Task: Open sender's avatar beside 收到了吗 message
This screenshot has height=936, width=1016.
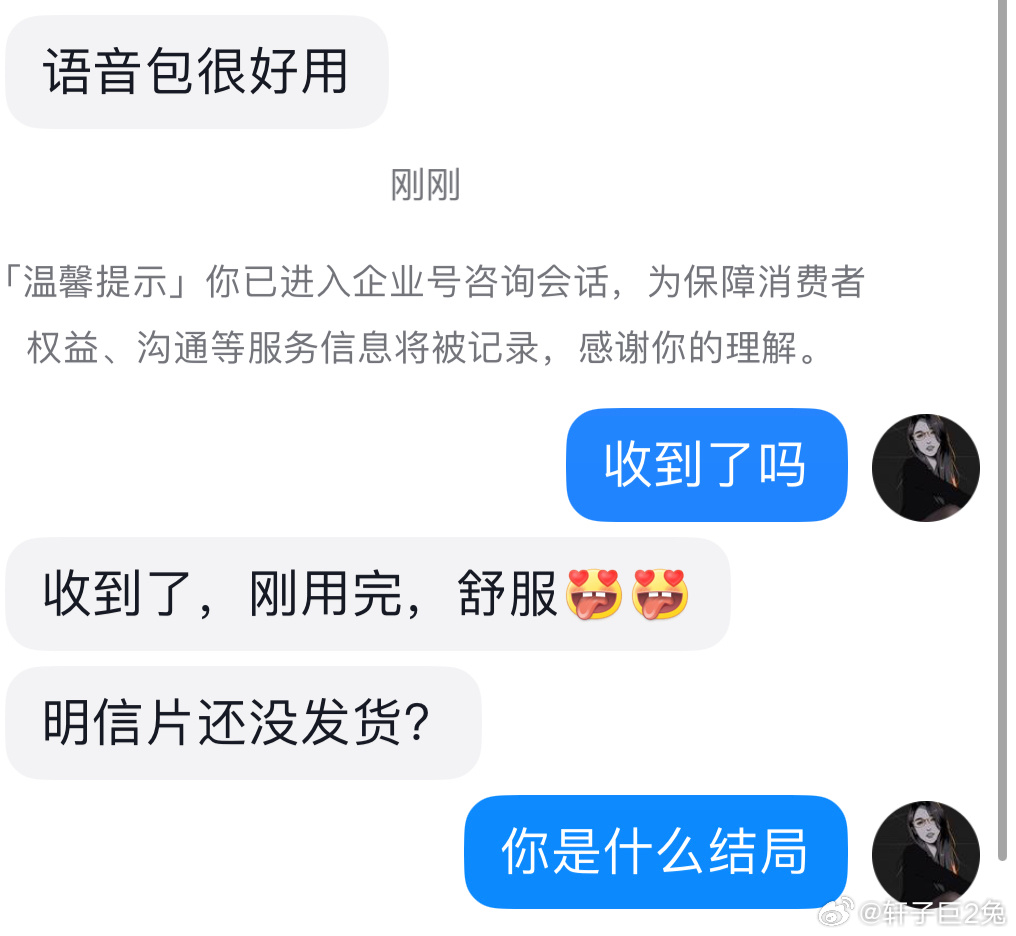Action: 925,467
